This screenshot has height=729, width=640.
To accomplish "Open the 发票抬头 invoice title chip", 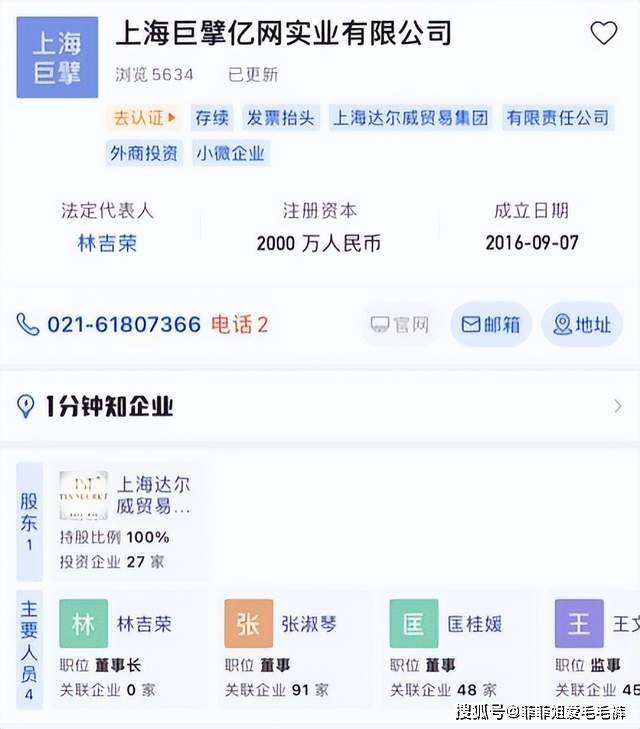I will (x=281, y=118).
